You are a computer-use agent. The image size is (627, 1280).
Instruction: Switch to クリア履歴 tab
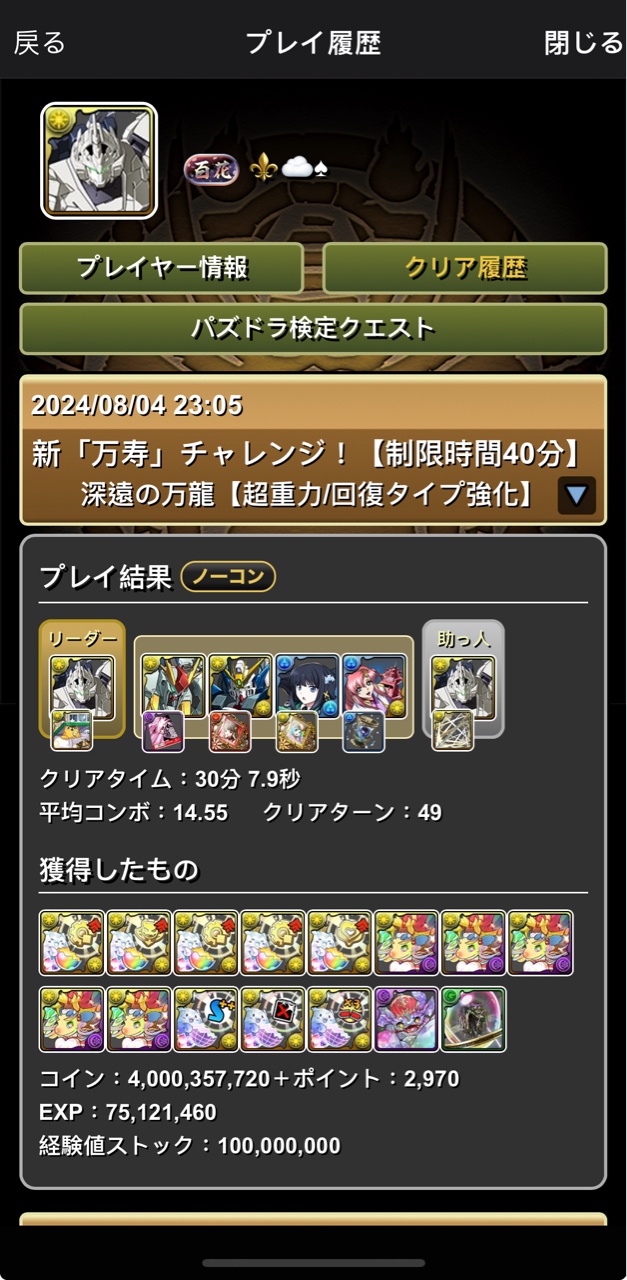(x=465, y=268)
